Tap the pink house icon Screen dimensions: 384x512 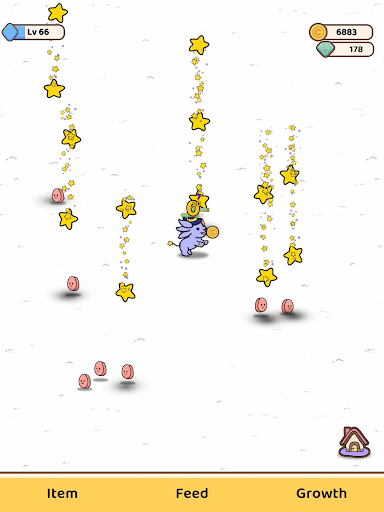click(x=354, y=442)
